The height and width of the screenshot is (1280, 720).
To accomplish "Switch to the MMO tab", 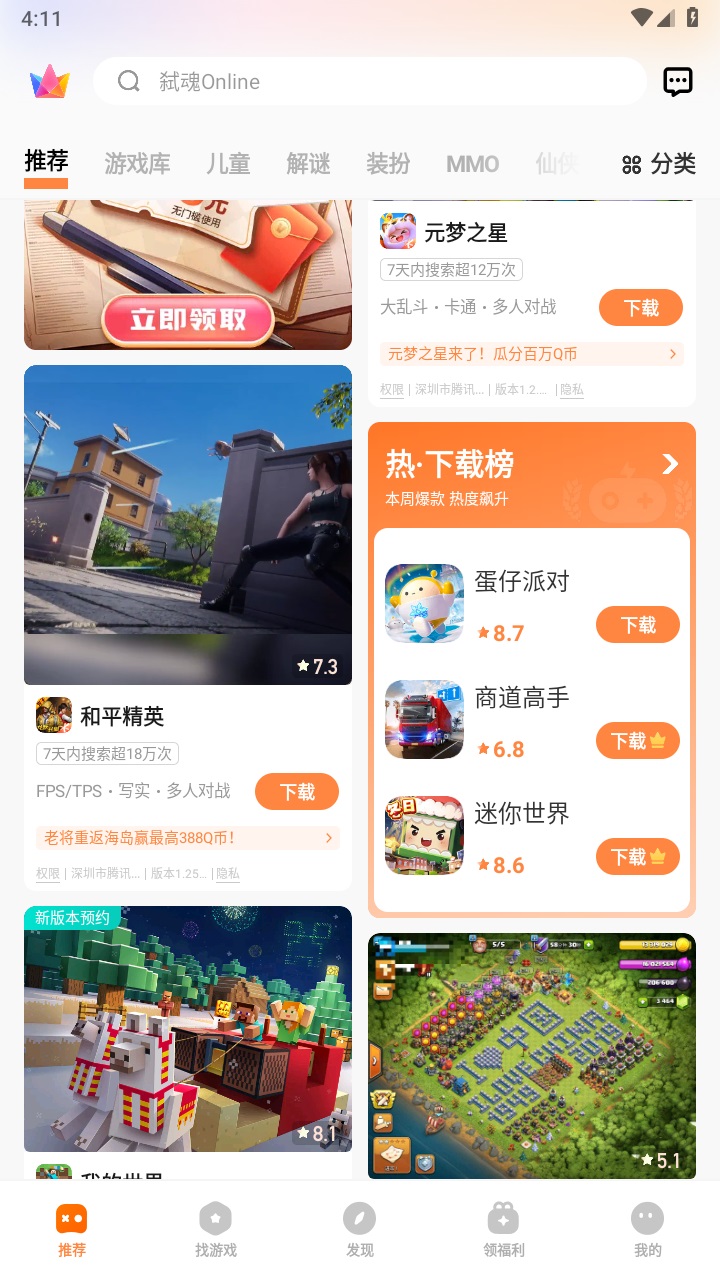I will (471, 164).
